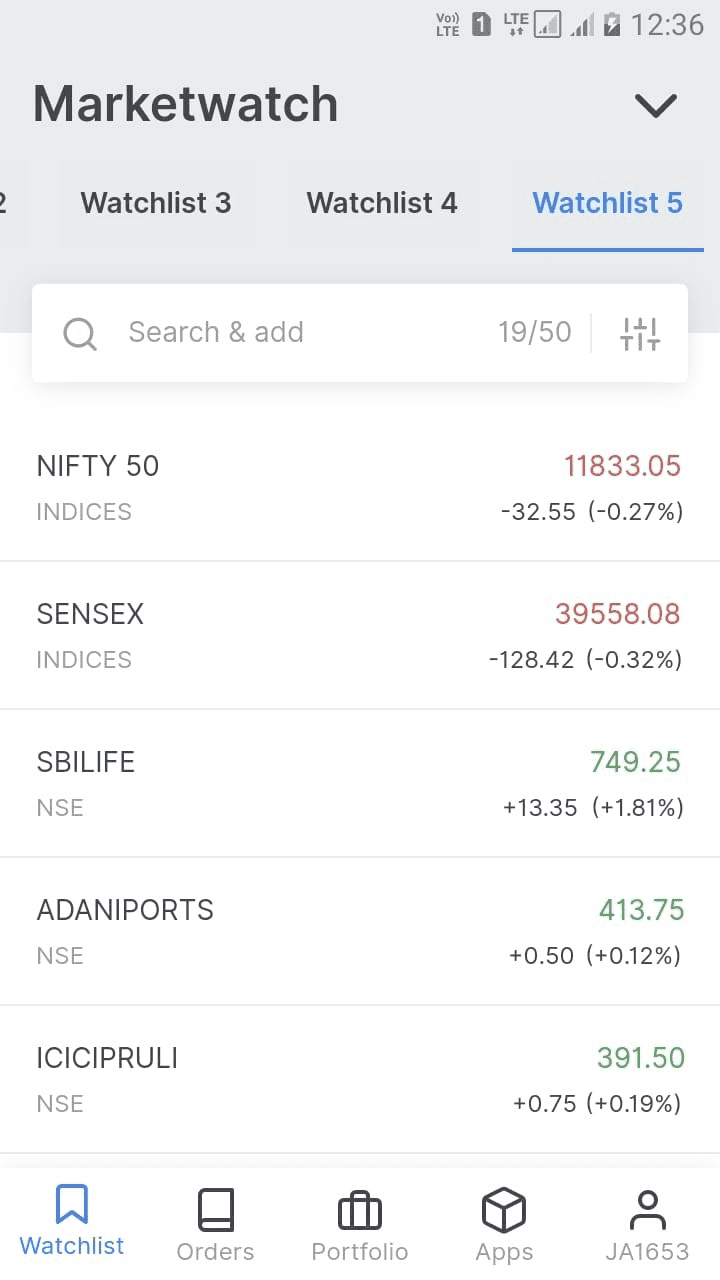720x1280 pixels.
Task: Click the 19/50 symbol counter
Action: (x=535, y=333)
